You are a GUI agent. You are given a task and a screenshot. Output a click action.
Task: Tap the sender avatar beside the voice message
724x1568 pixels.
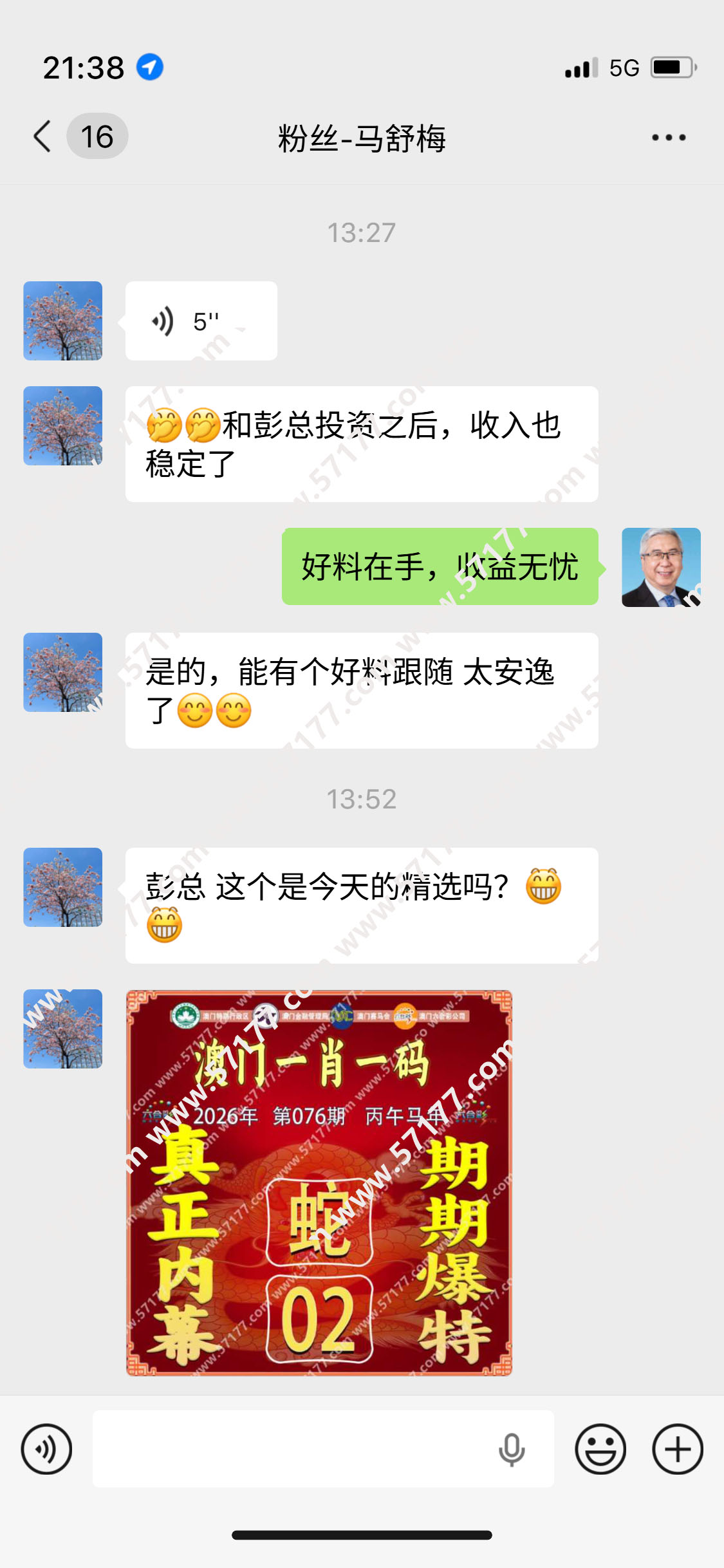pos(63,321)
